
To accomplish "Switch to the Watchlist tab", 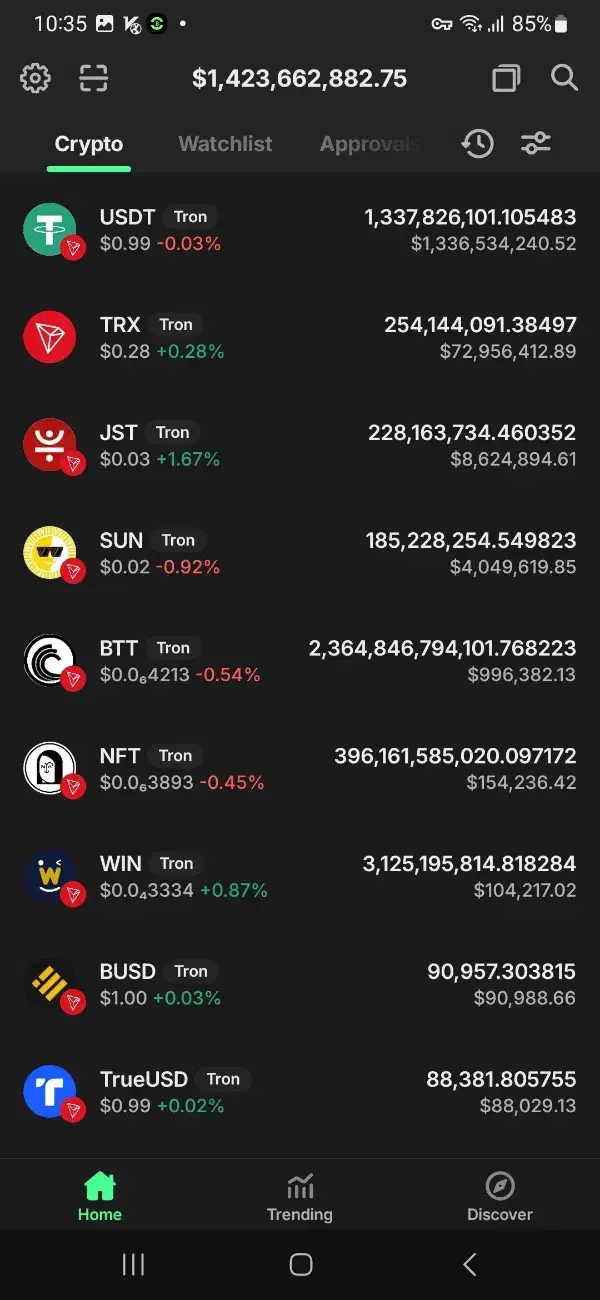I will coord(225,144).
